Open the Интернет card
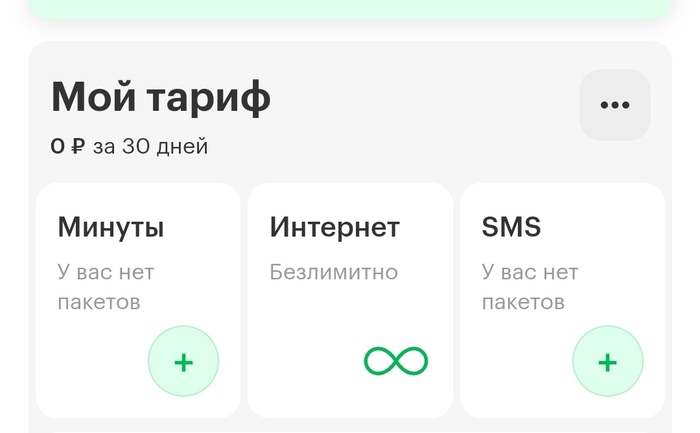Screen dimensions: 700x433 coord(349,299)
